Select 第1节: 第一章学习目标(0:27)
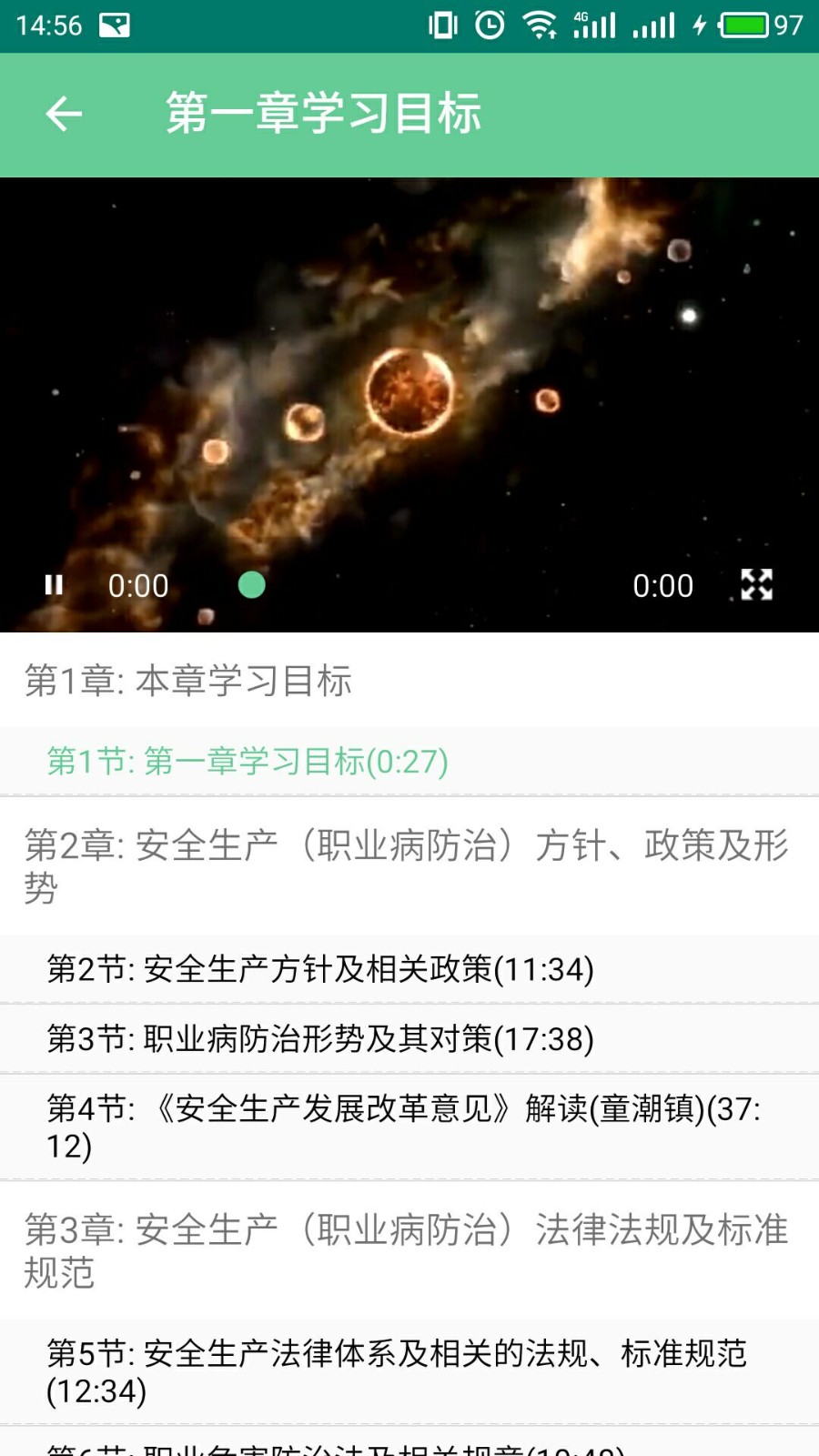 (246, 763)
